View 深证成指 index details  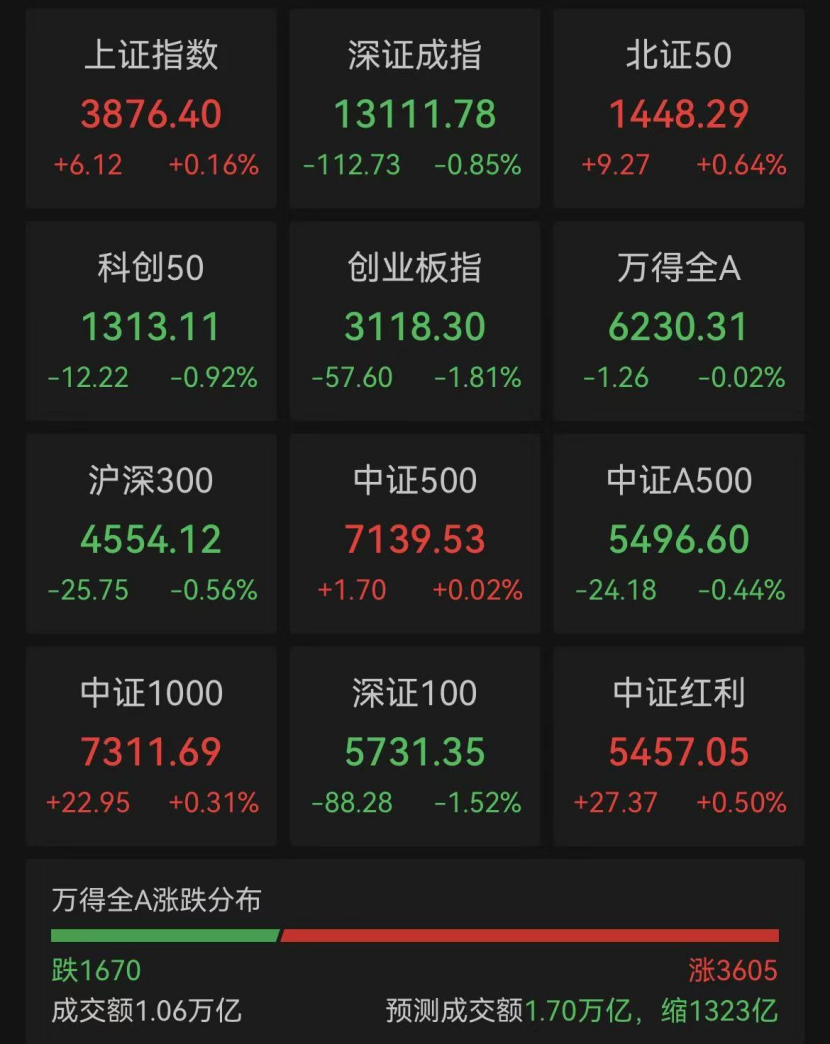[414, 109]
